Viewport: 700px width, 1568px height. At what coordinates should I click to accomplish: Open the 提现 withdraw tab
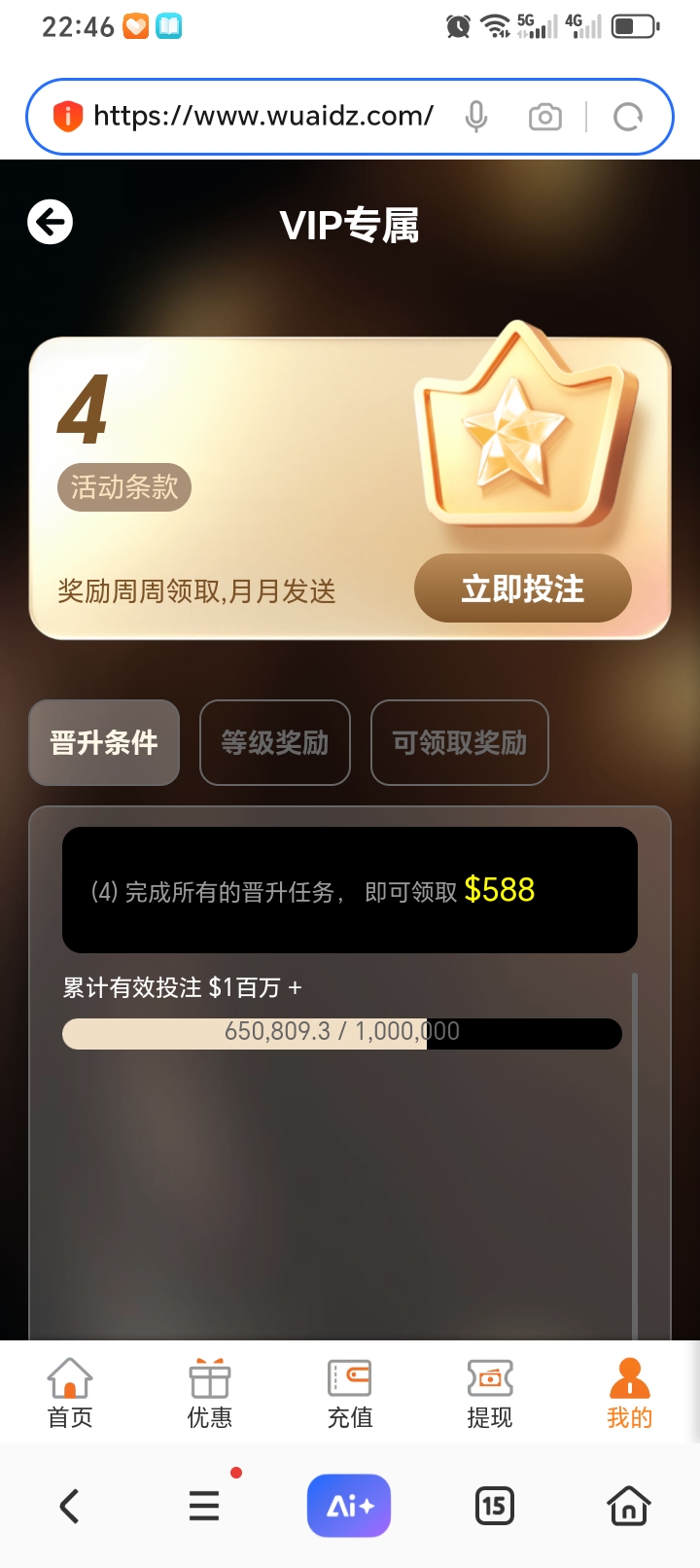pos(490,1393)
